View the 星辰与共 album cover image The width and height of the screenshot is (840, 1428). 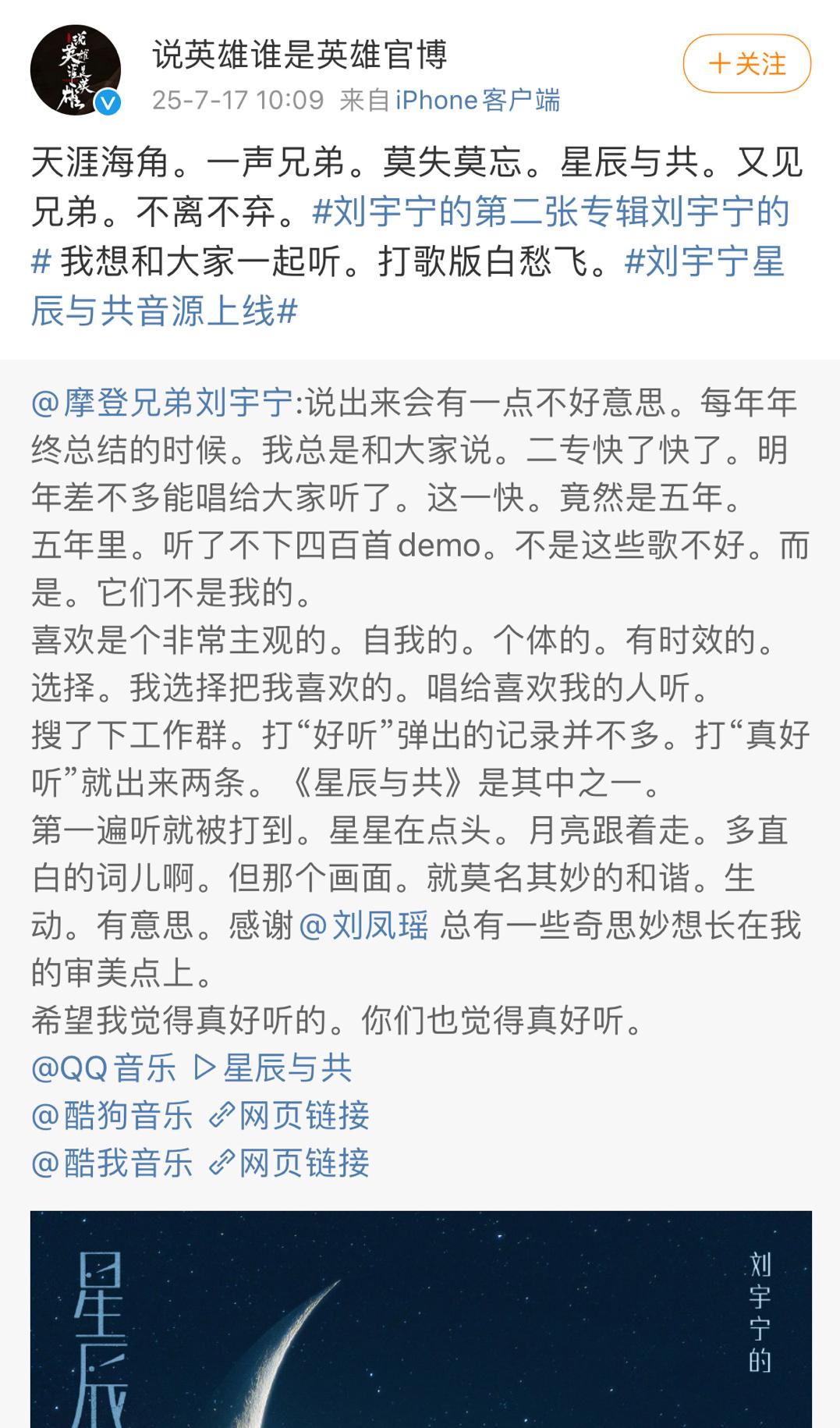[421, 1320]
